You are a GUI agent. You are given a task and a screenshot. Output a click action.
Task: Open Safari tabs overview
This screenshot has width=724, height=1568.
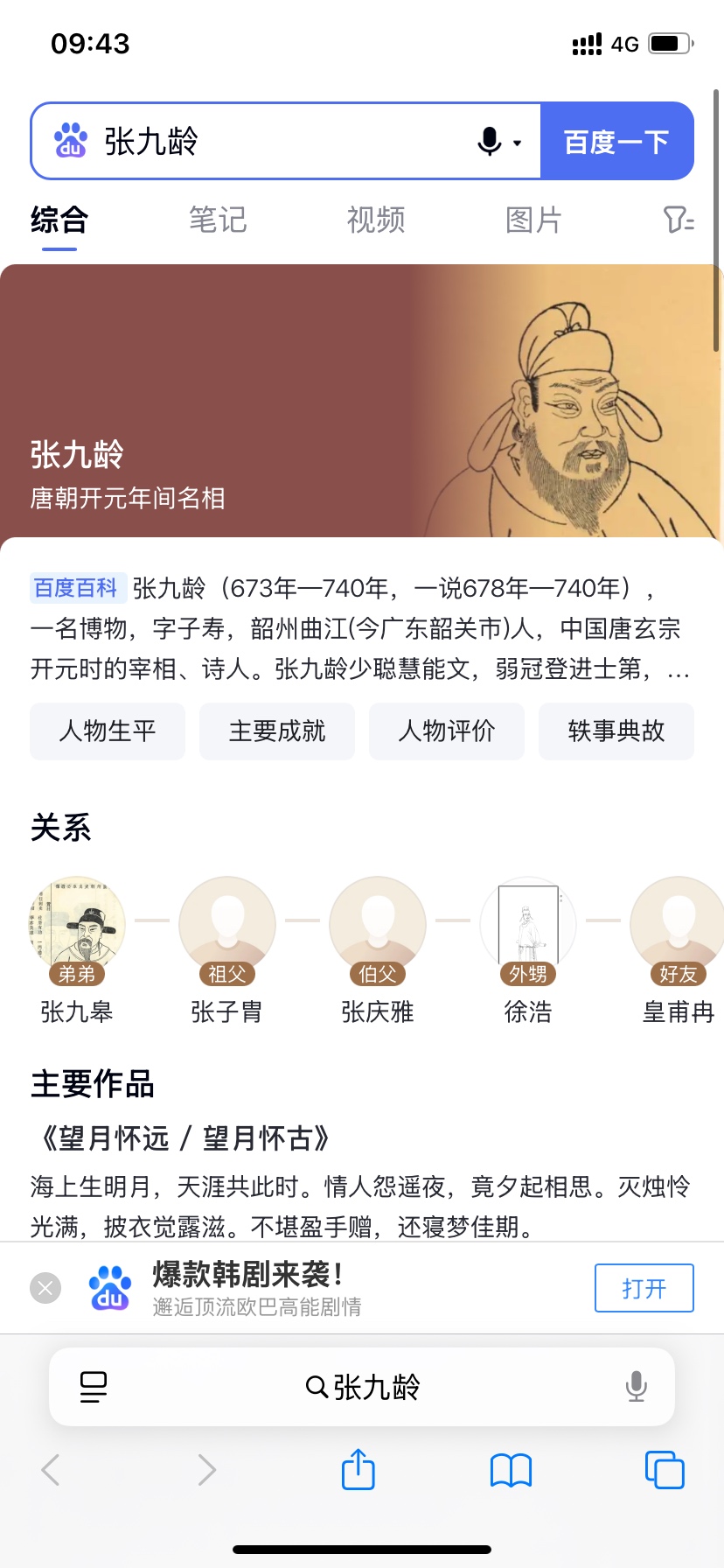[x=665, y=1469]
